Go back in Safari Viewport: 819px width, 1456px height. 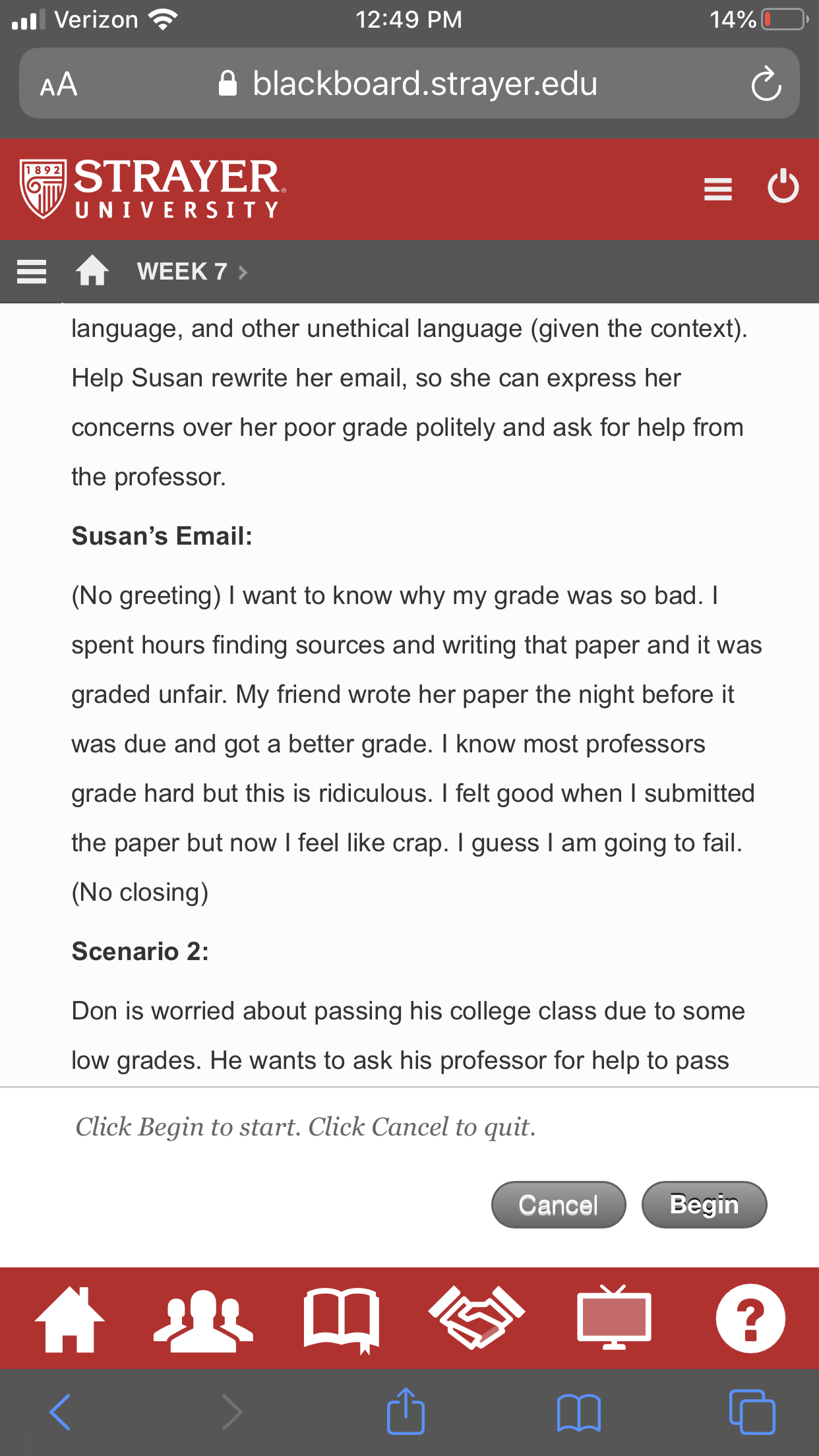60,1412
